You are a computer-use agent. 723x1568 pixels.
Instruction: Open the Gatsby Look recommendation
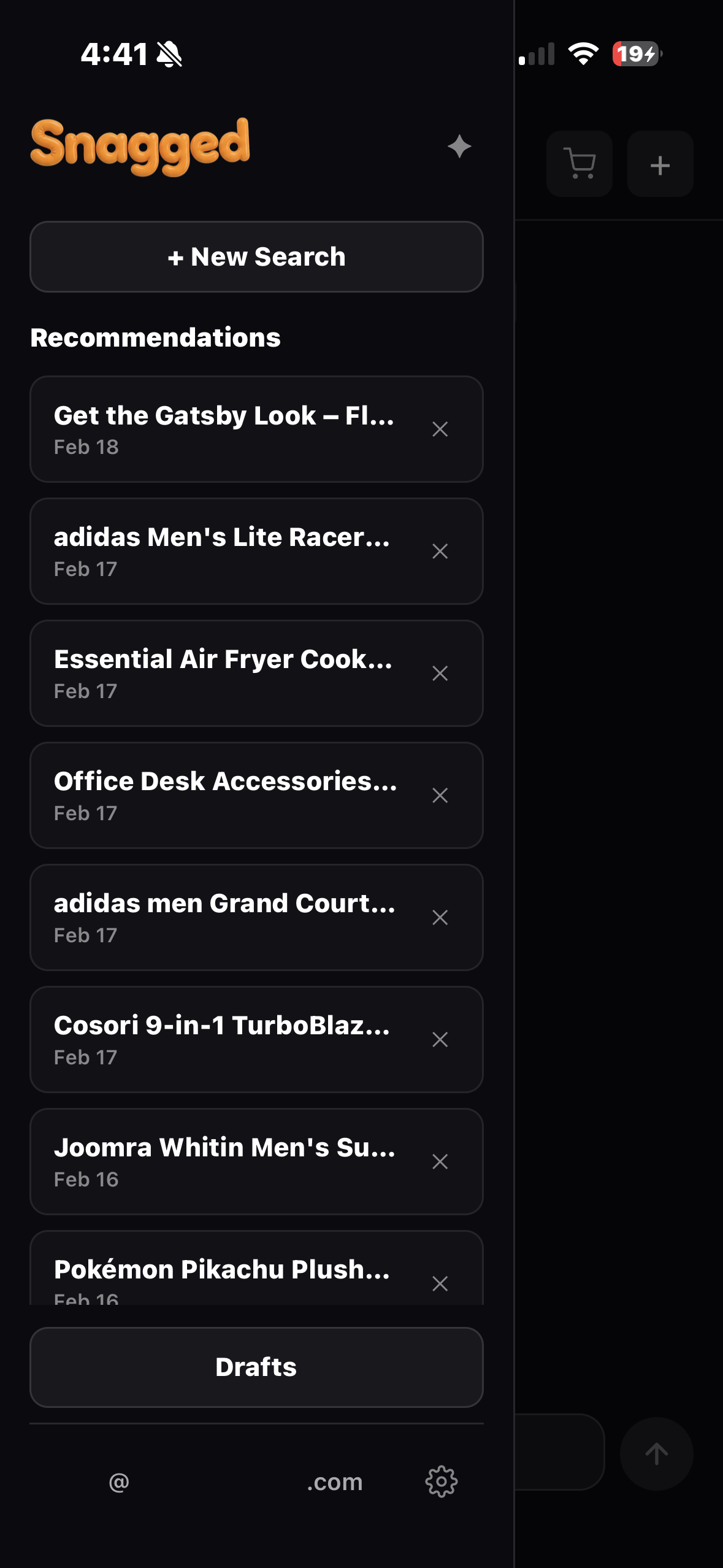point(224,429)
